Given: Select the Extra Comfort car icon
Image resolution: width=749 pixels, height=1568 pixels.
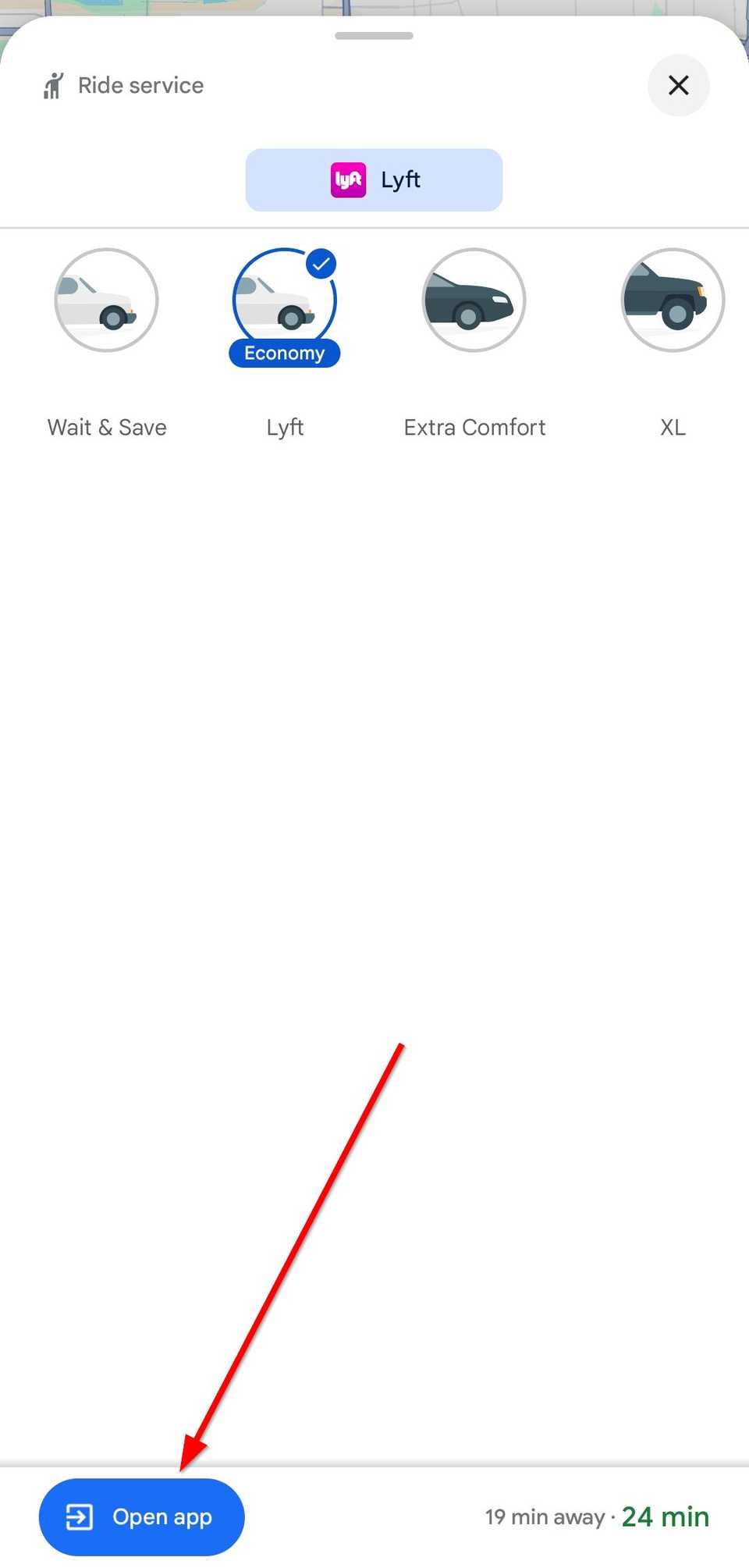Looking at the screenshot, I should (474, 300).
